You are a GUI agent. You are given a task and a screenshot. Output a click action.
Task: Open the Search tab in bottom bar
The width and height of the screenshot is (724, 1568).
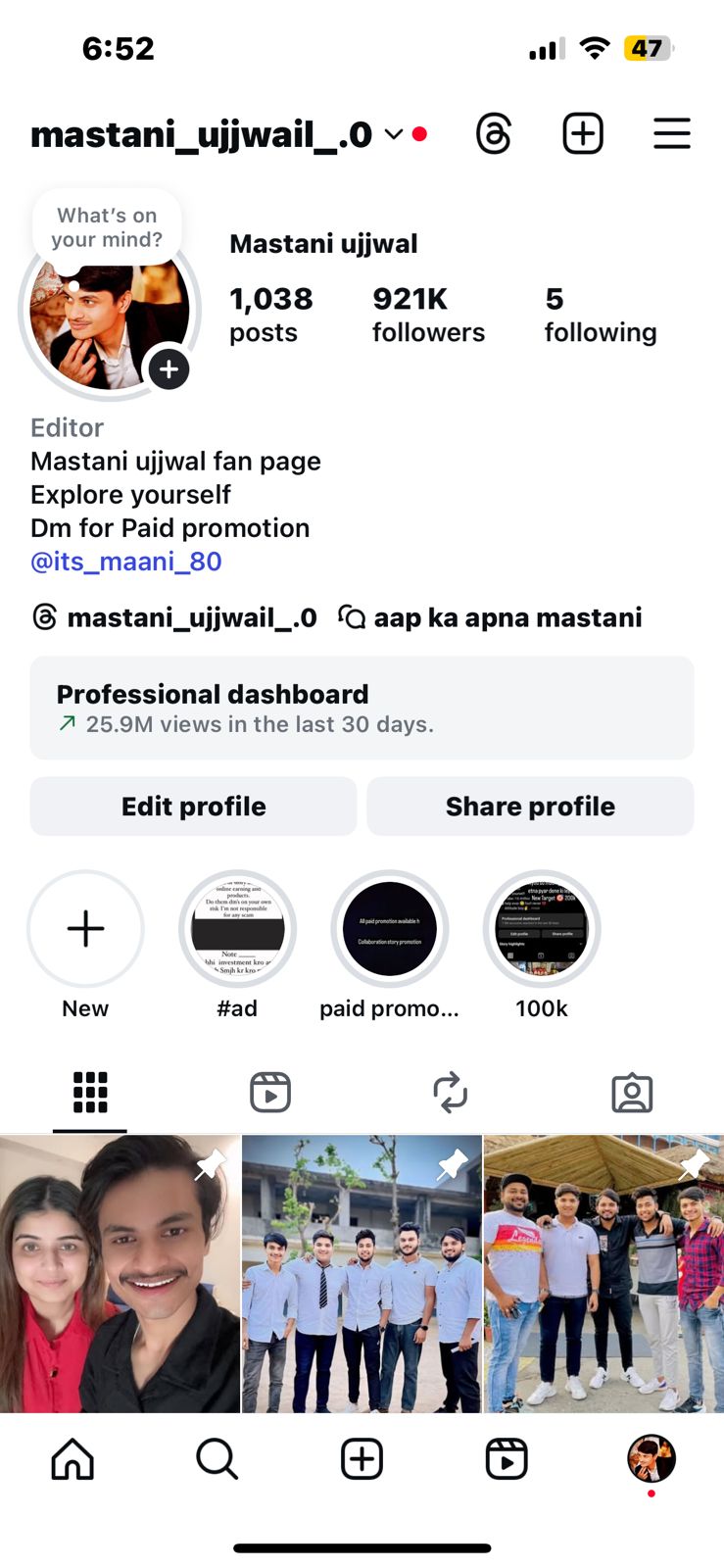pyautogui.click(x=217, y=1459)
